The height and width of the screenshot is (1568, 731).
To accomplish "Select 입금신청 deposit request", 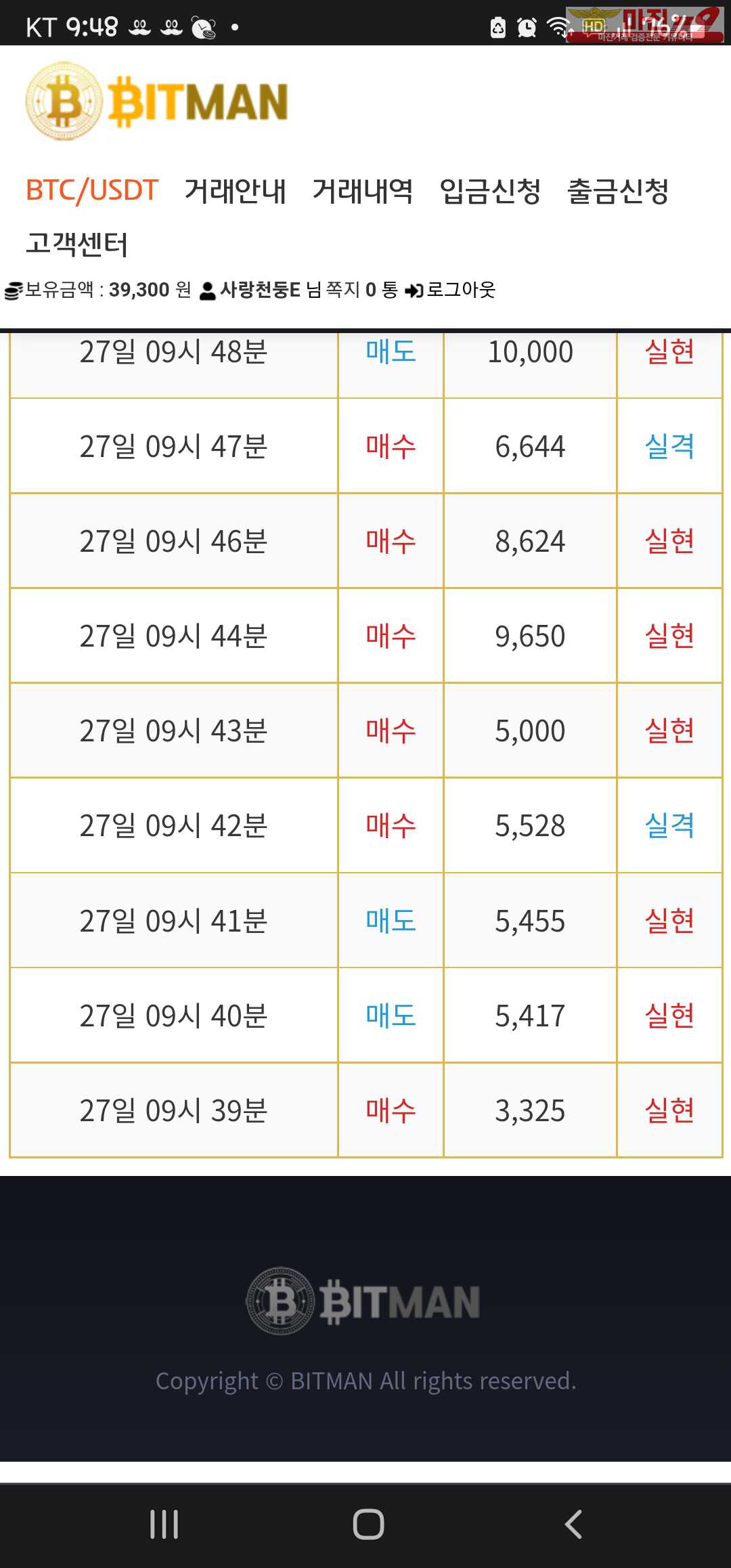I will 490,190.
